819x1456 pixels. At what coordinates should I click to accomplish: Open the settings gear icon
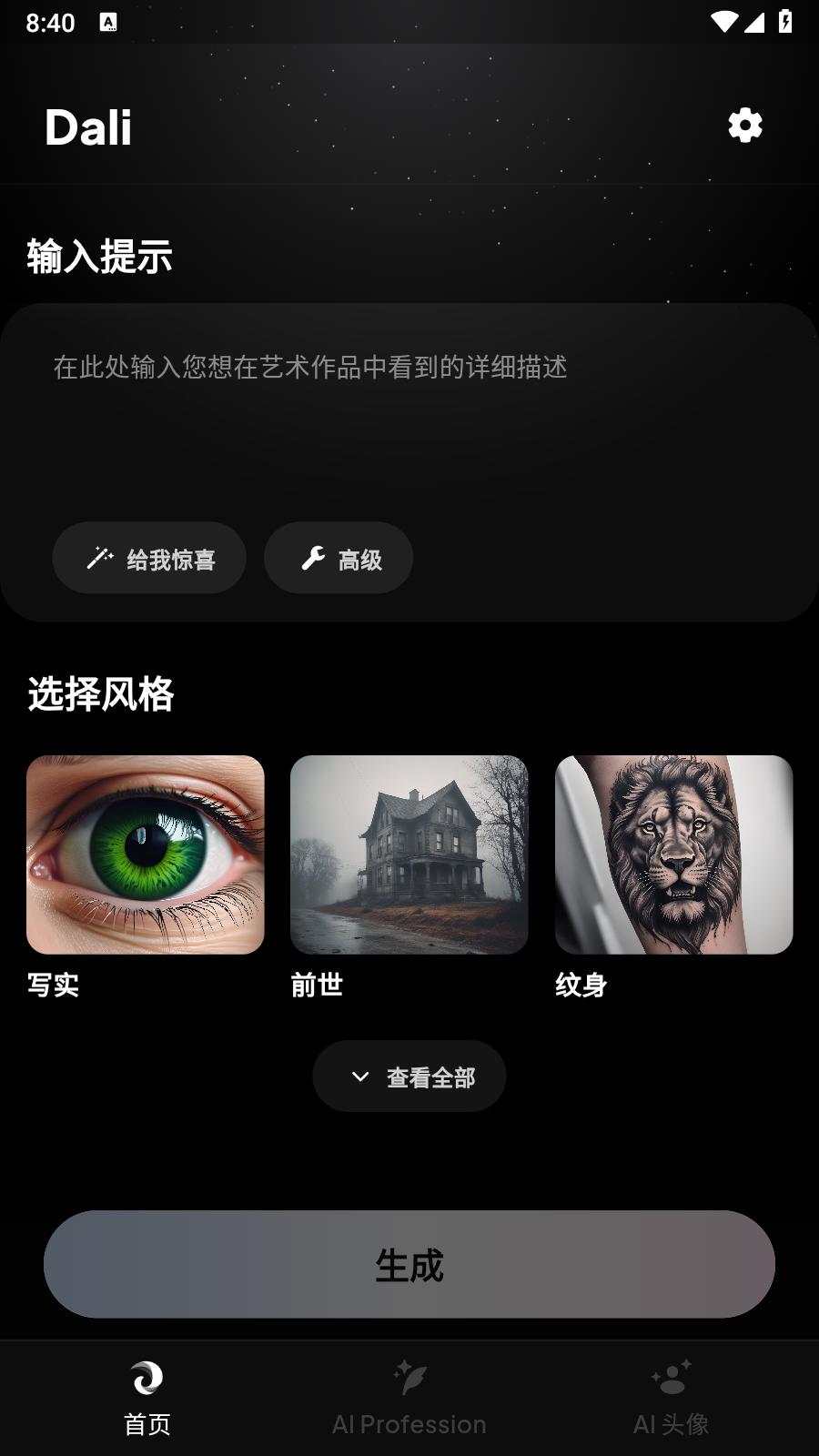point(744,125)
